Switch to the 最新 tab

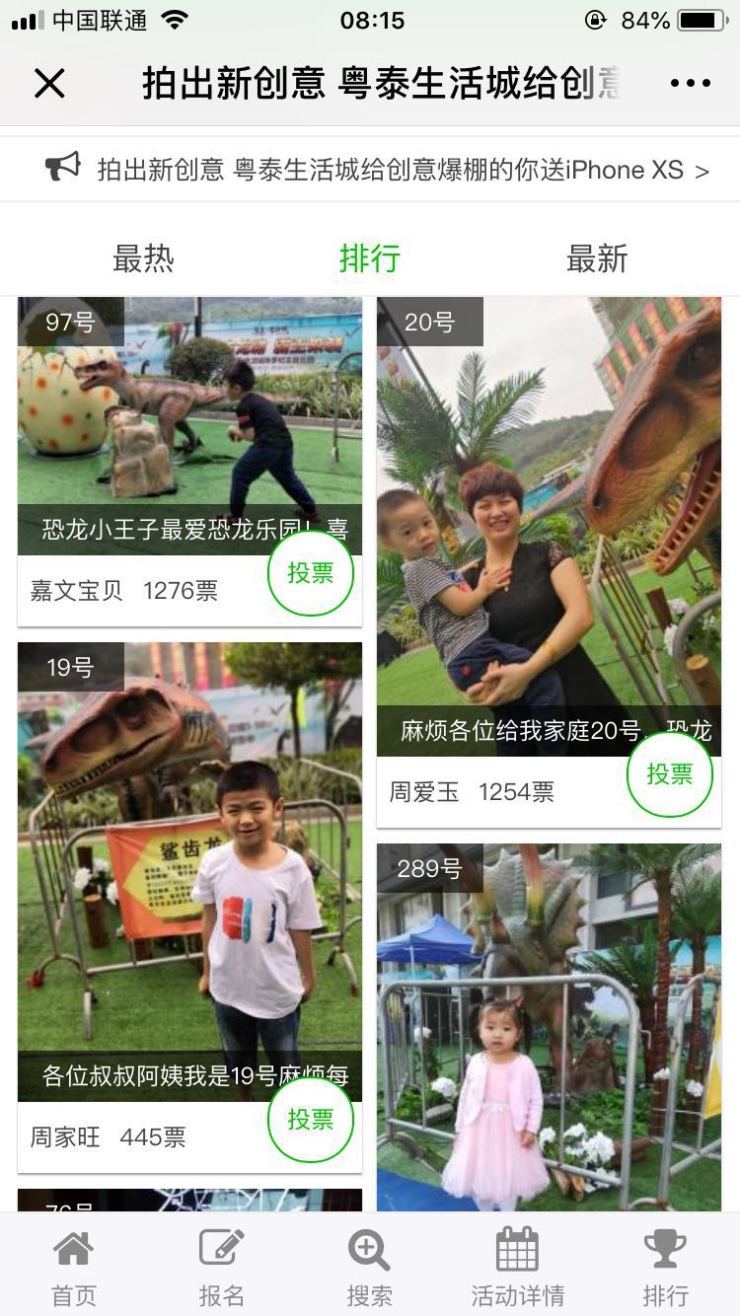coord(597,259)
